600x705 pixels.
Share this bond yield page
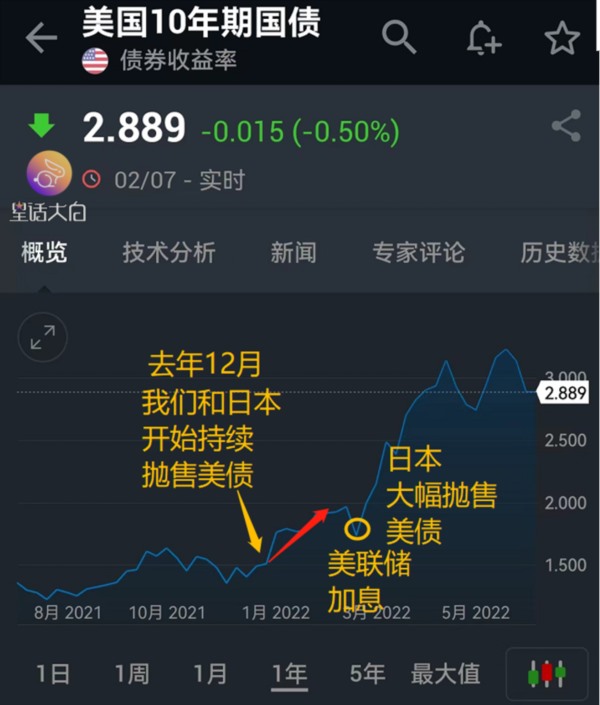pyautogui.click(x=566, y=126)
